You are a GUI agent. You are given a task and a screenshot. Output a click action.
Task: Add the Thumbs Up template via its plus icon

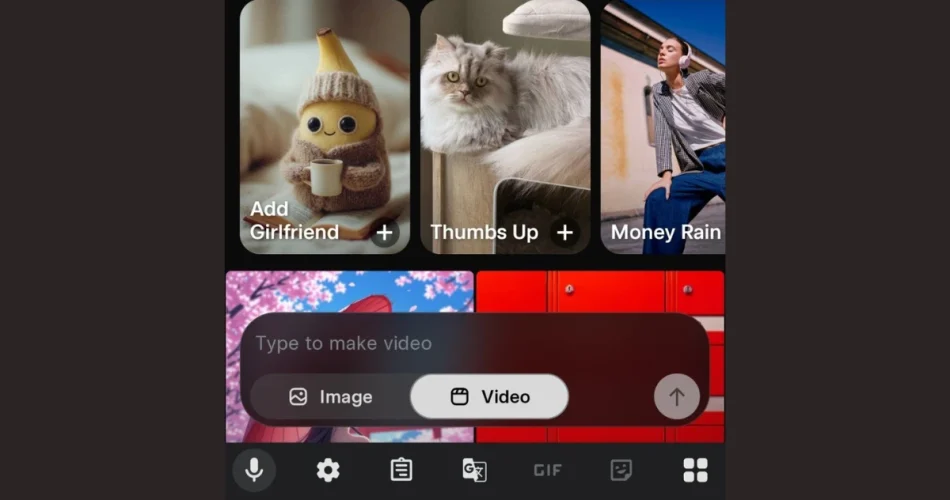pyautogui.click(x=565, y=233)
